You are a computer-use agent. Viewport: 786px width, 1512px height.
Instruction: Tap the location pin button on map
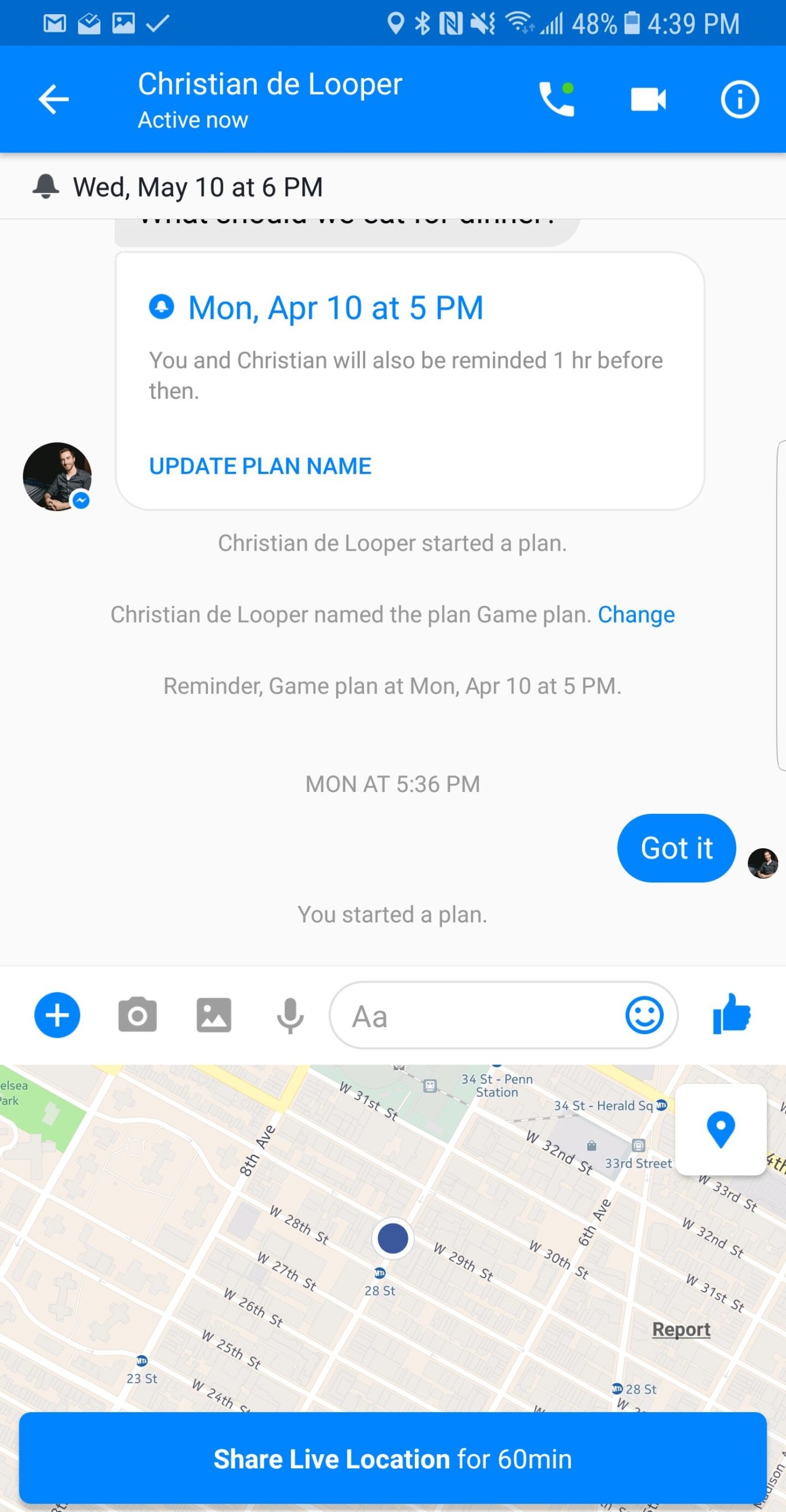(x=720, y=1129)
